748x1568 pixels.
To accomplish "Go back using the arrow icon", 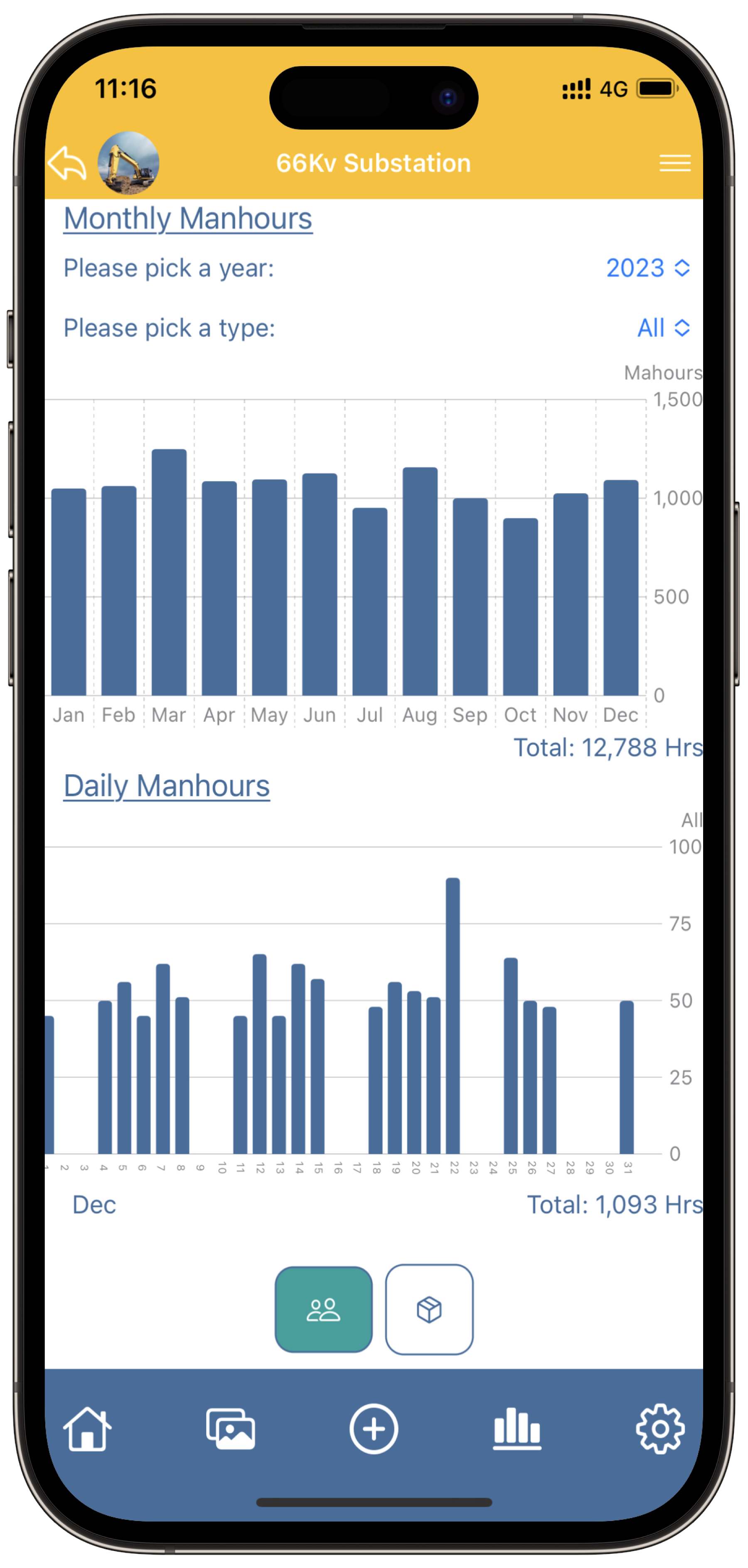I will 67,163.
